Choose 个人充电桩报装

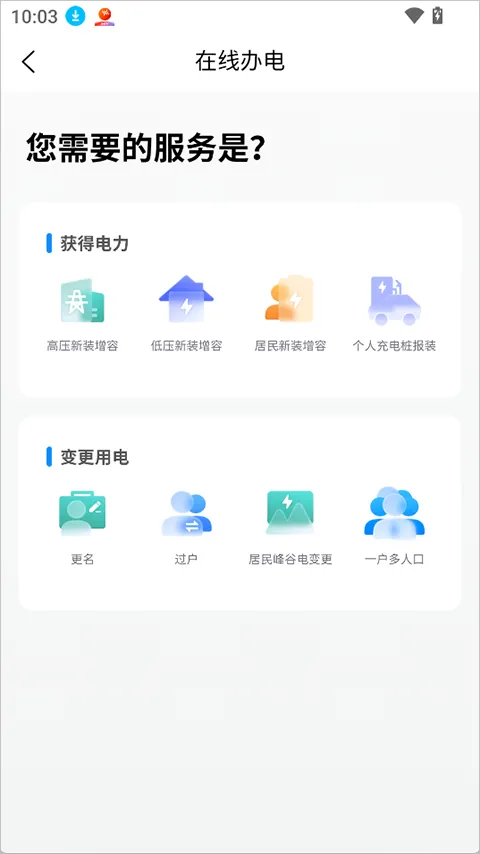[394, 314]
